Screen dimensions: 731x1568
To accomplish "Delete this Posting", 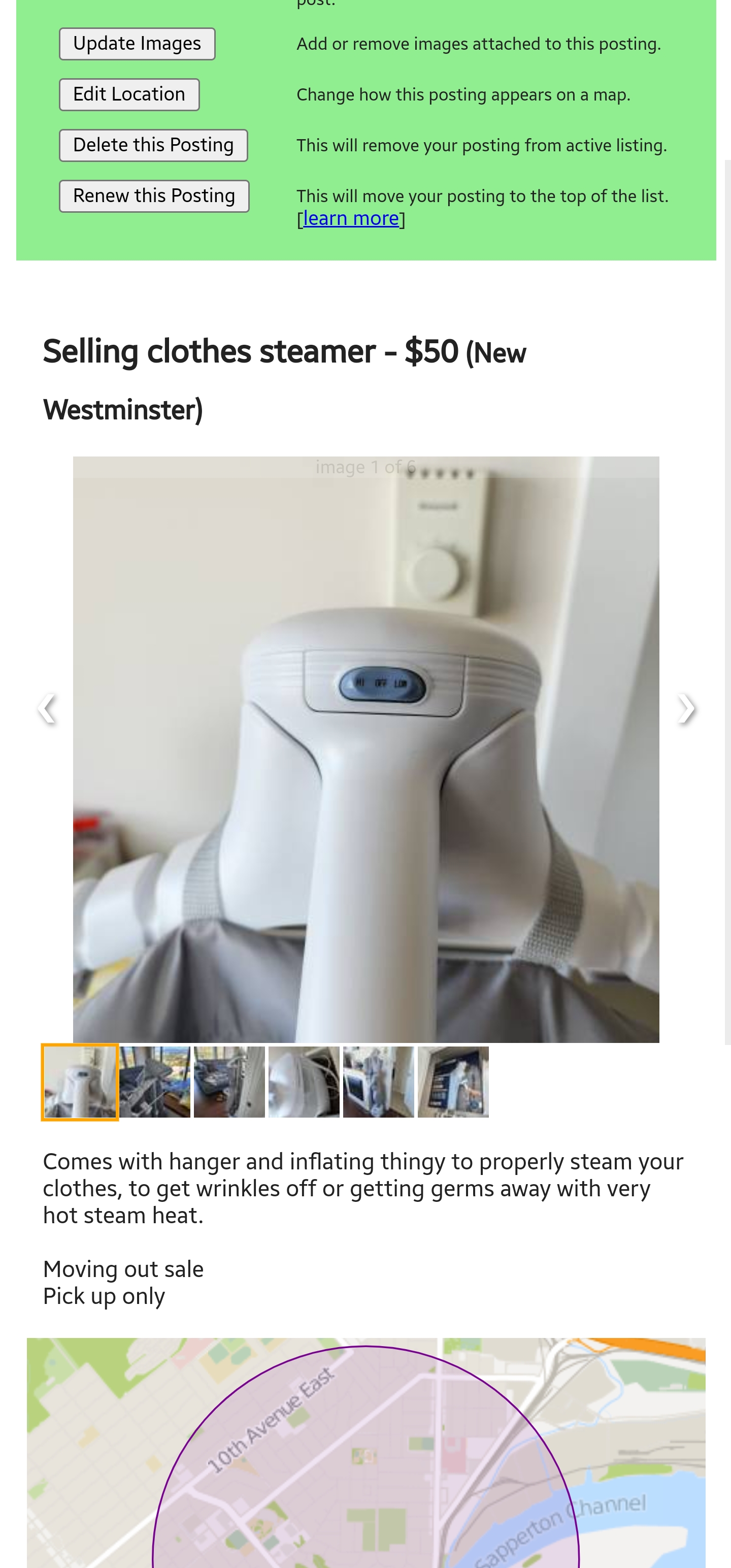I will coord(153,146).
